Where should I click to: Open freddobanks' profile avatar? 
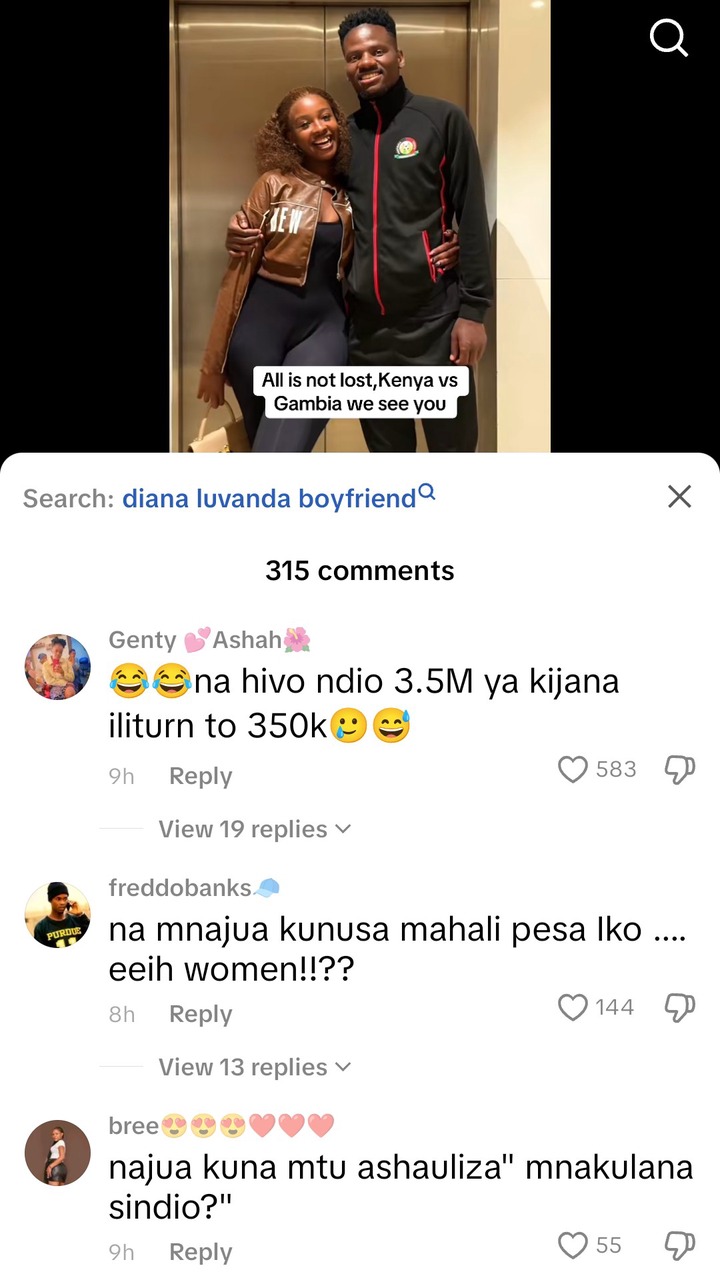[57, 914]
